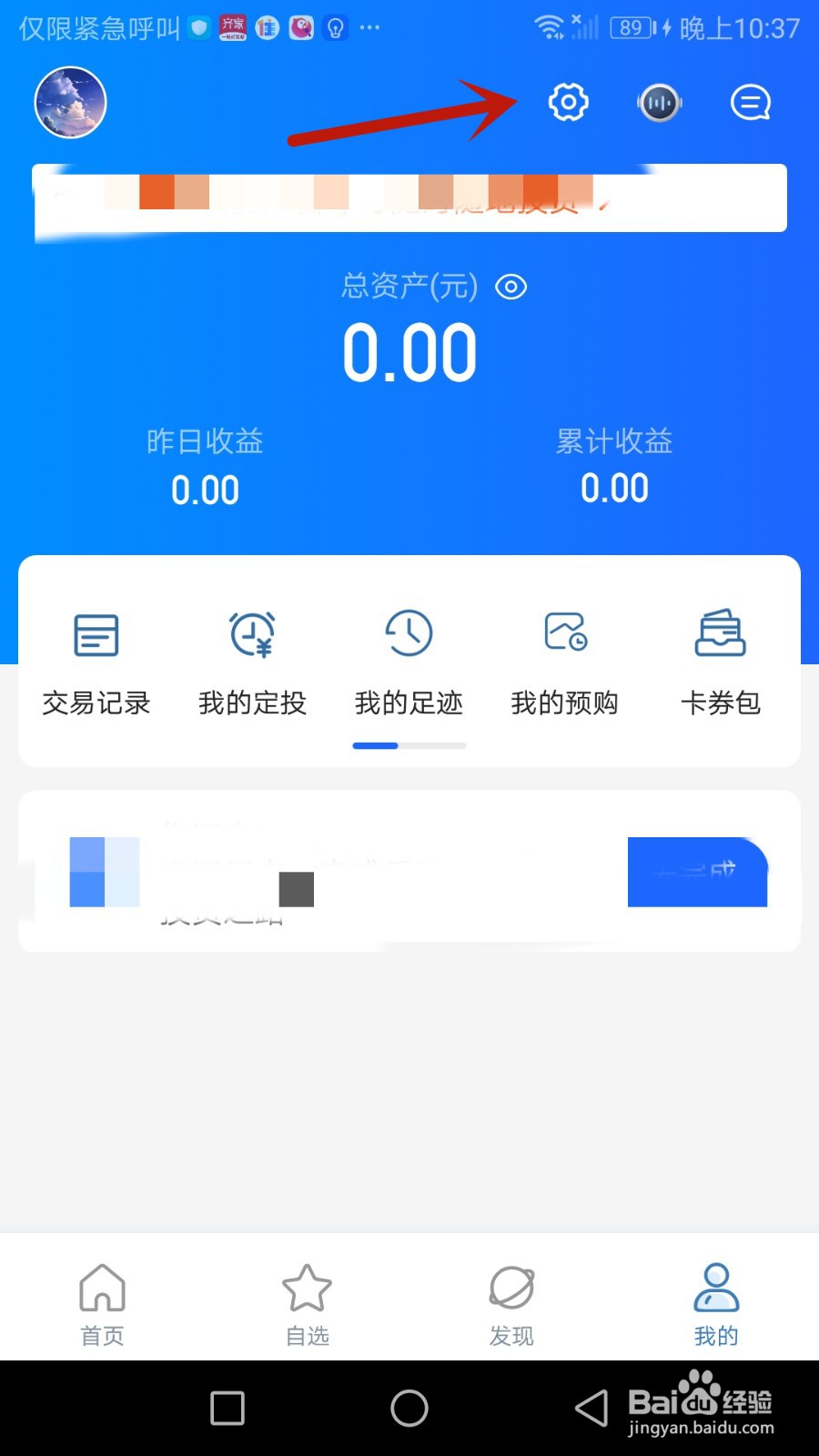Tap the profile avatar picture

click(x=71, y=103)
